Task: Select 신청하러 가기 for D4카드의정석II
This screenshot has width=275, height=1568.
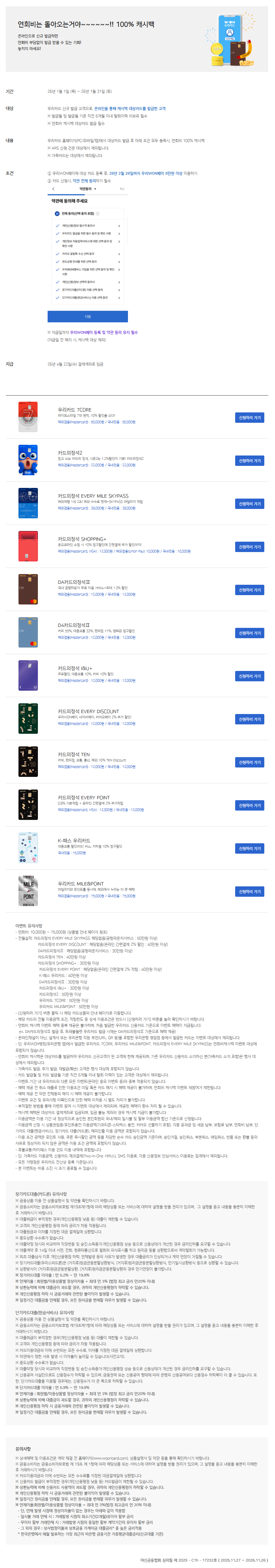Action: pyautogui.click(x=249, y=633)
